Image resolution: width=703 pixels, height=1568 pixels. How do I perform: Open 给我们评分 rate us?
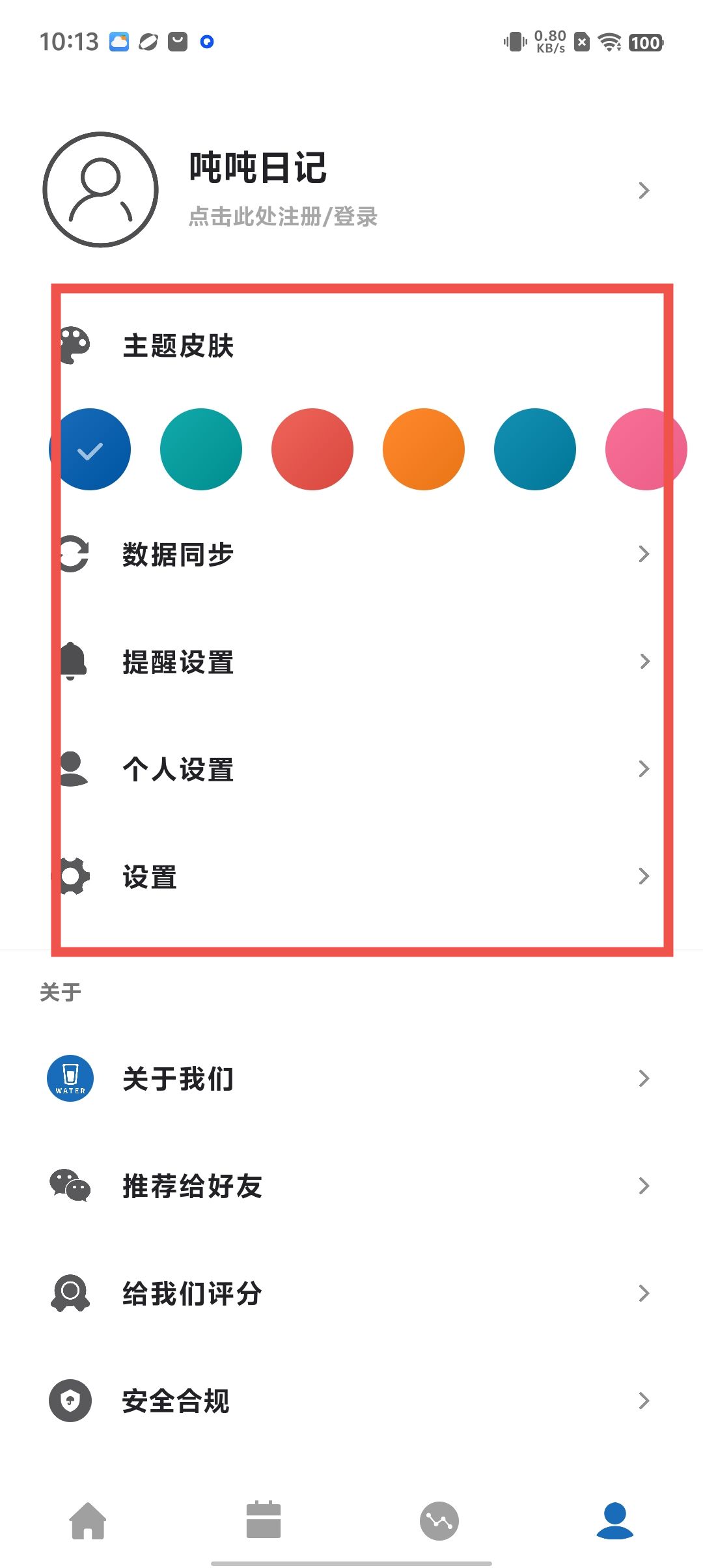point(351,1293)
